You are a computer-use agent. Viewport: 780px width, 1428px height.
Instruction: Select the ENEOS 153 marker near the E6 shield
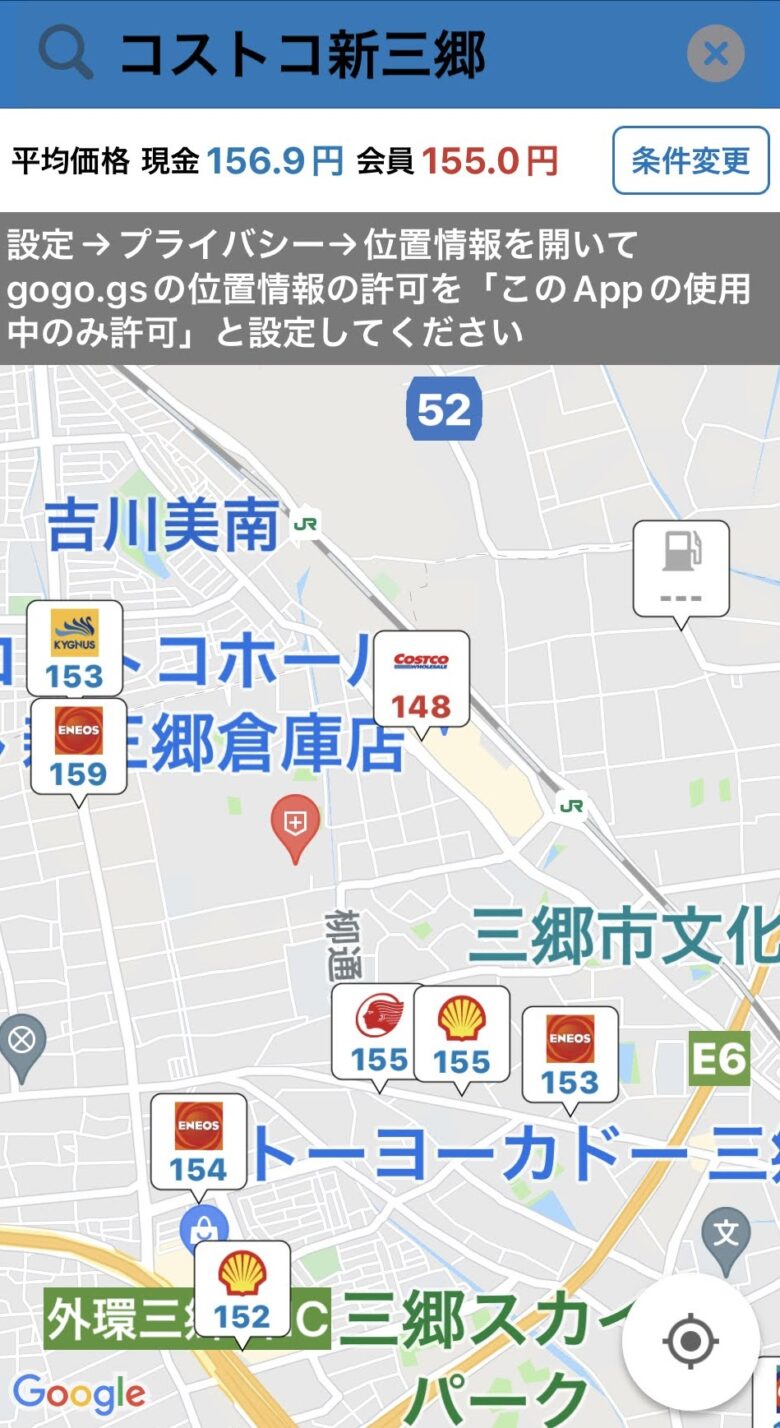pos(569,1055)
